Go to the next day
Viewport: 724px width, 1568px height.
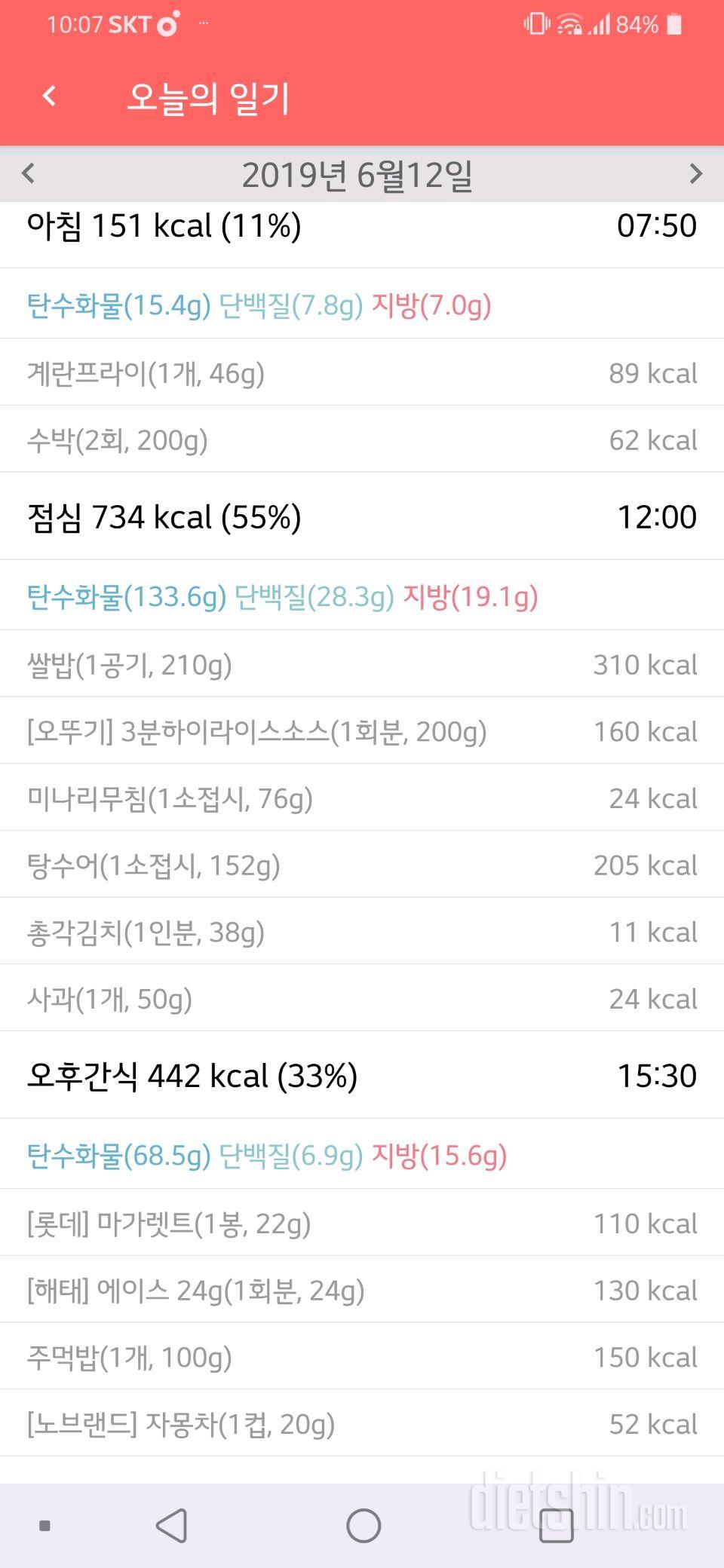click(x=695, y=174)
